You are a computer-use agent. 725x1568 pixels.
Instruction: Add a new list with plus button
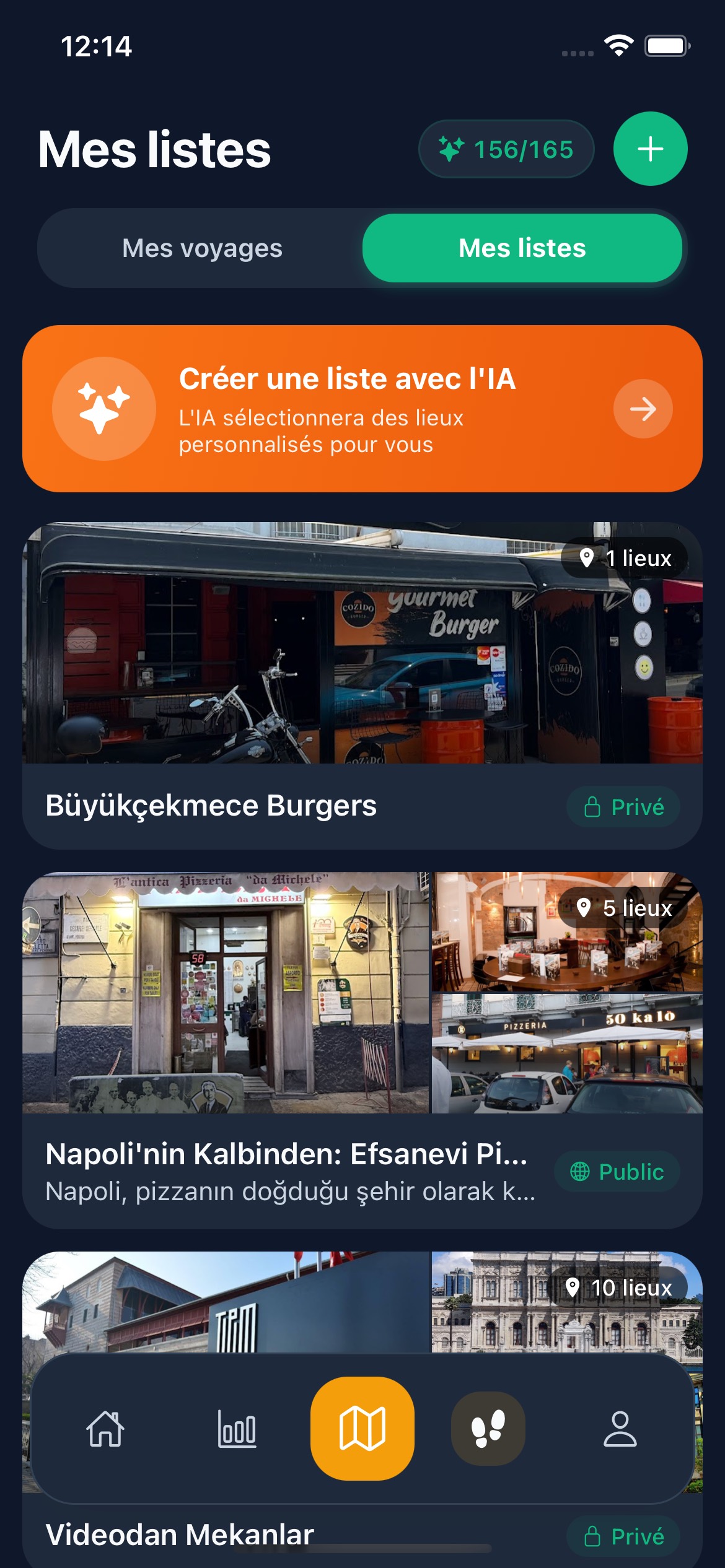pos(650,149)
